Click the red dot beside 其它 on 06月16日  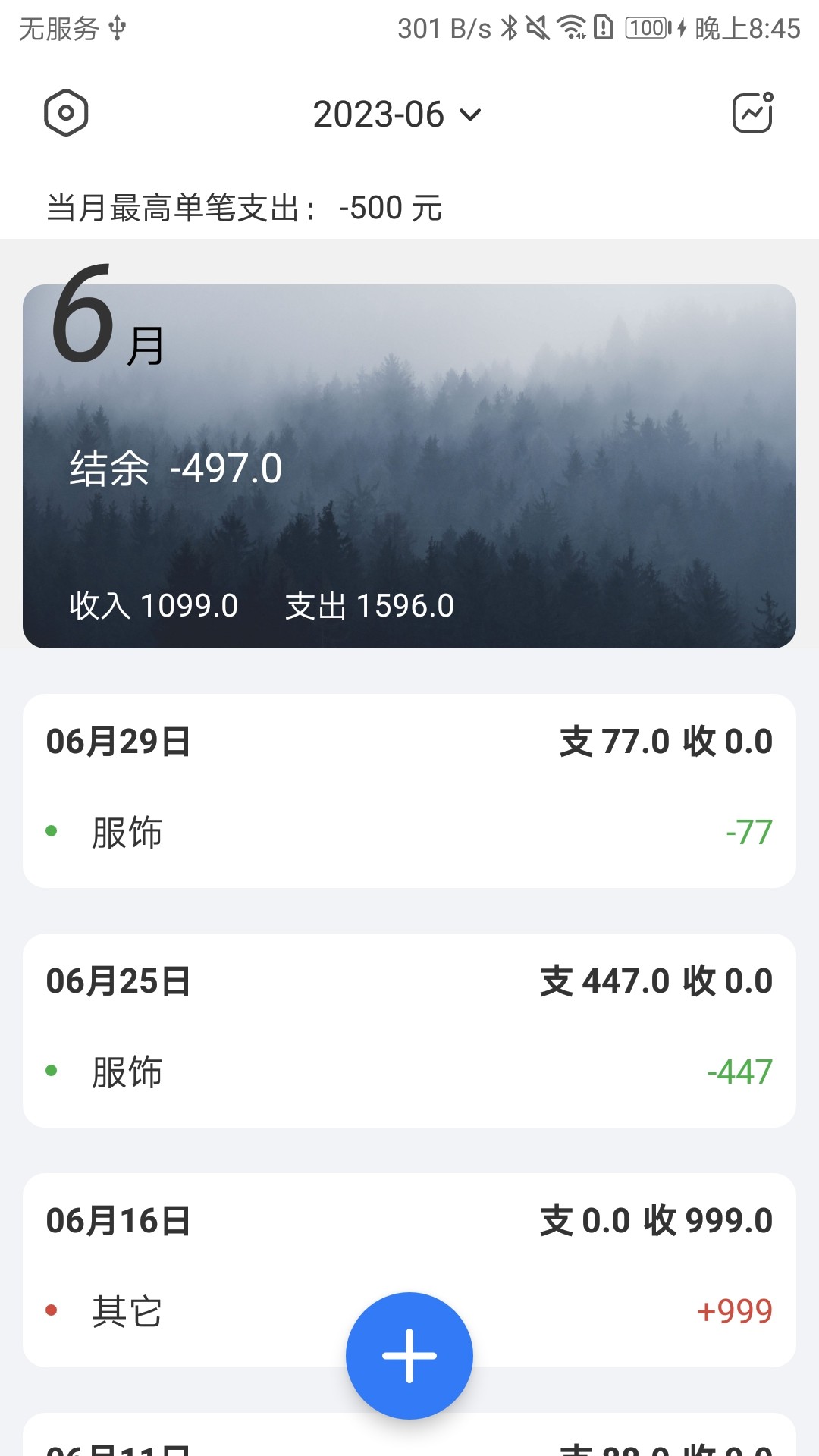tap(50, 1309)
